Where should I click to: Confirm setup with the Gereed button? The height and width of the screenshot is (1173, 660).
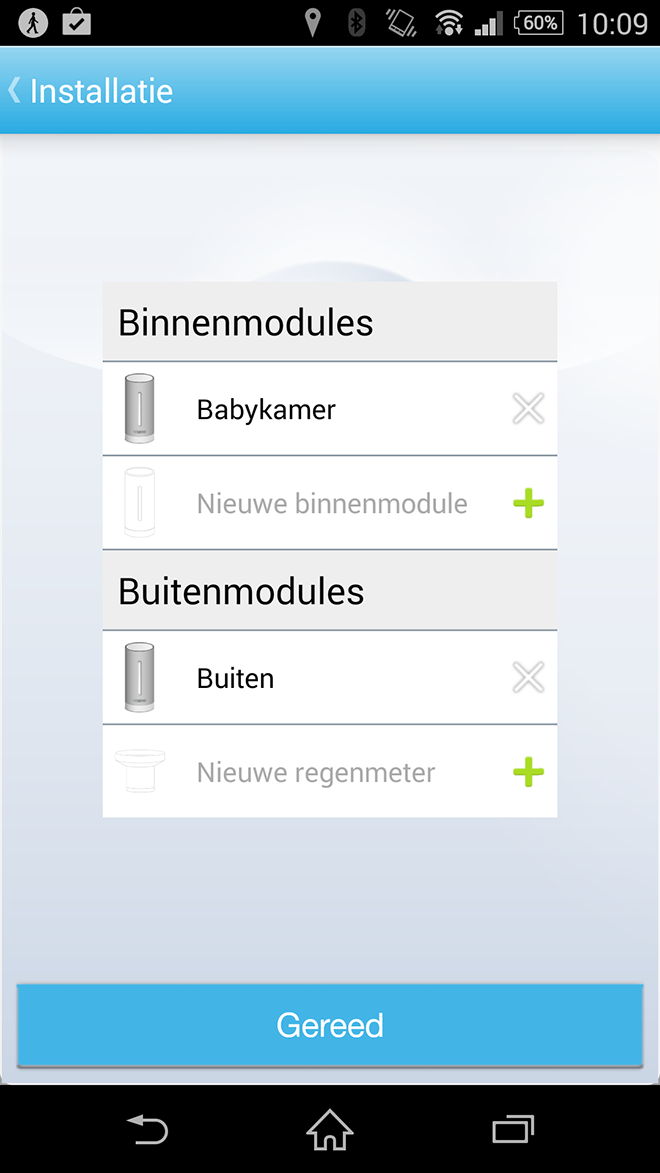tap(330, 1025)
